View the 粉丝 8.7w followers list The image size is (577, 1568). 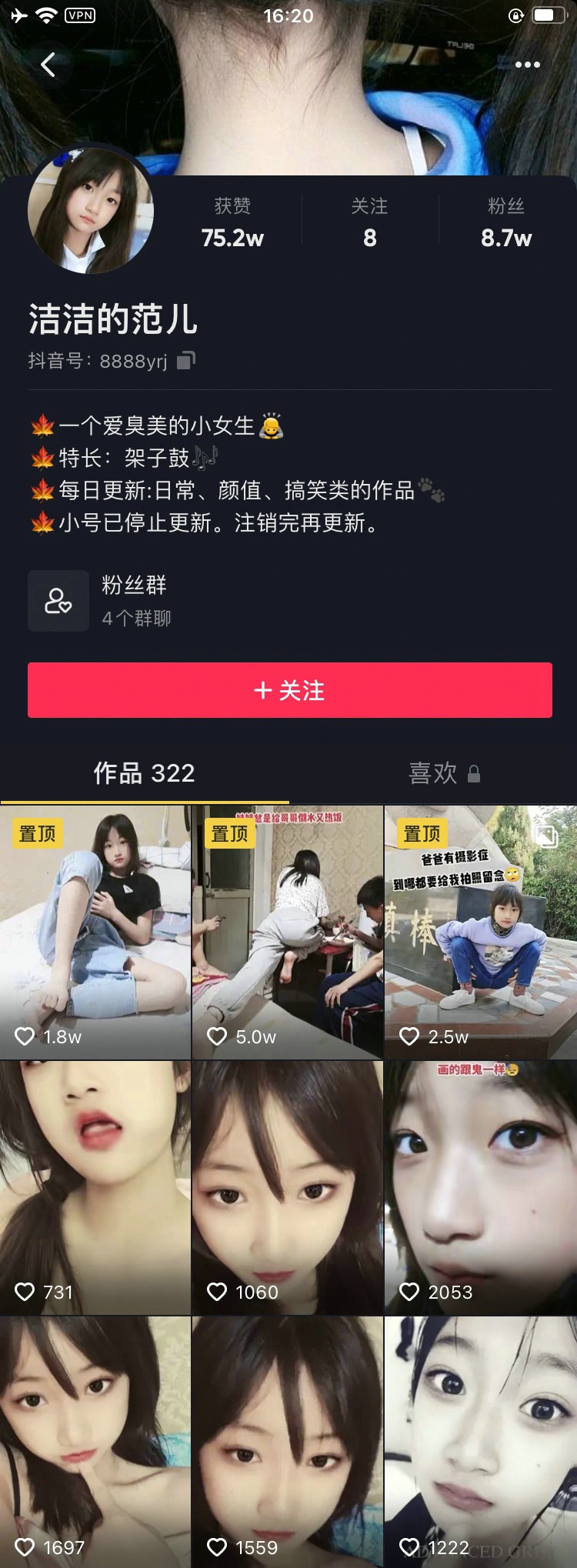click(x=505, y=222)
